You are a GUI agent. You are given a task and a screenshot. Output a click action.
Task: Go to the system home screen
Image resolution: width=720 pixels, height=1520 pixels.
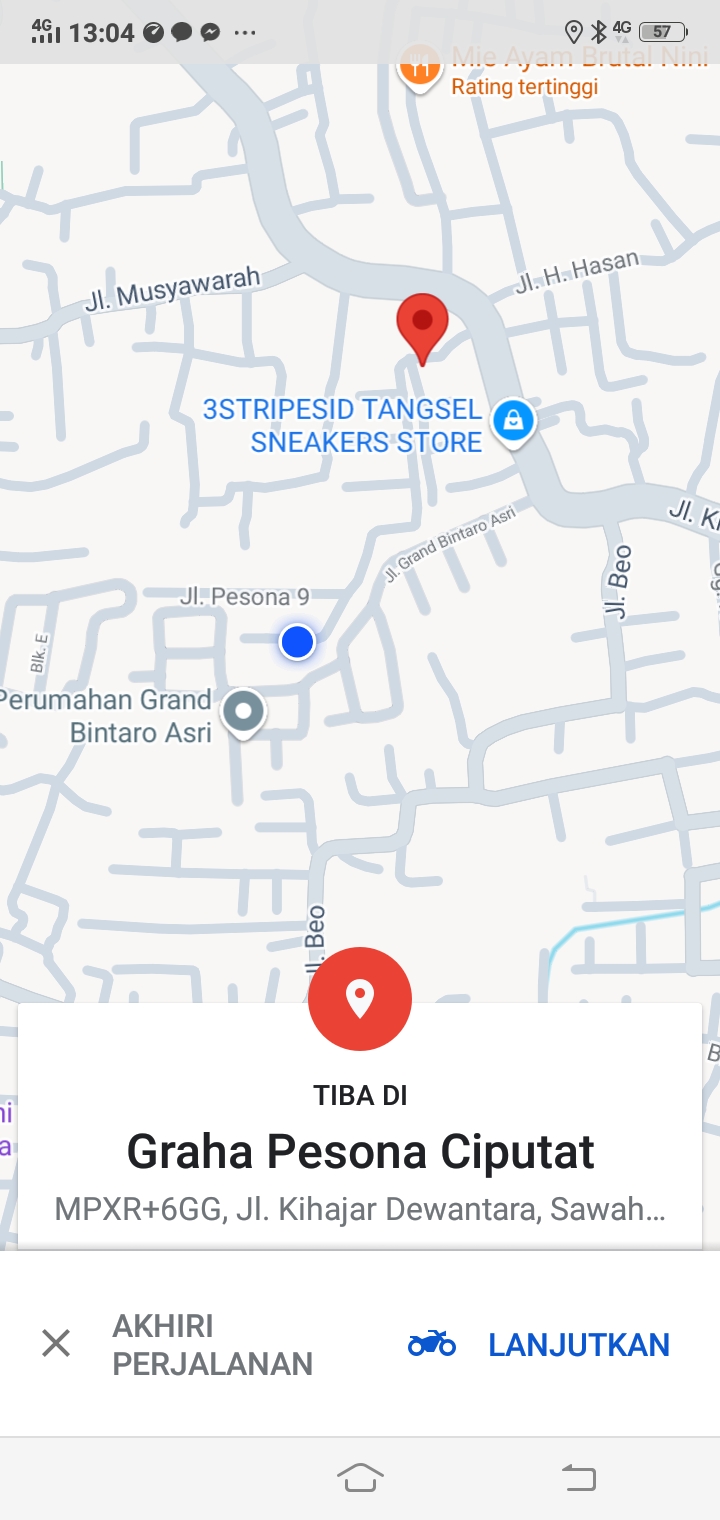coord(360,1476)
